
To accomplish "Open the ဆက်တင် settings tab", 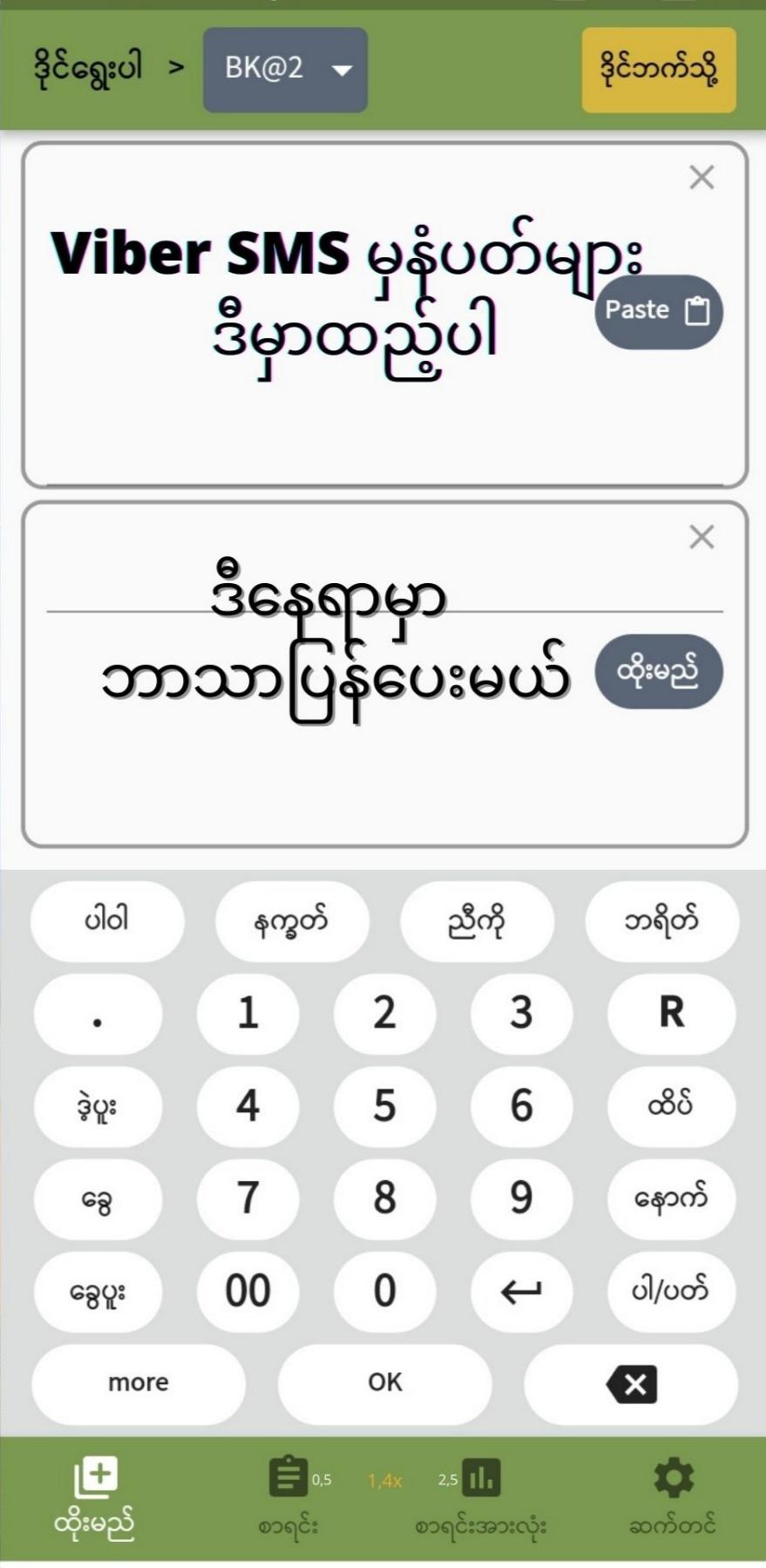I will click(x=673, y=1497).
